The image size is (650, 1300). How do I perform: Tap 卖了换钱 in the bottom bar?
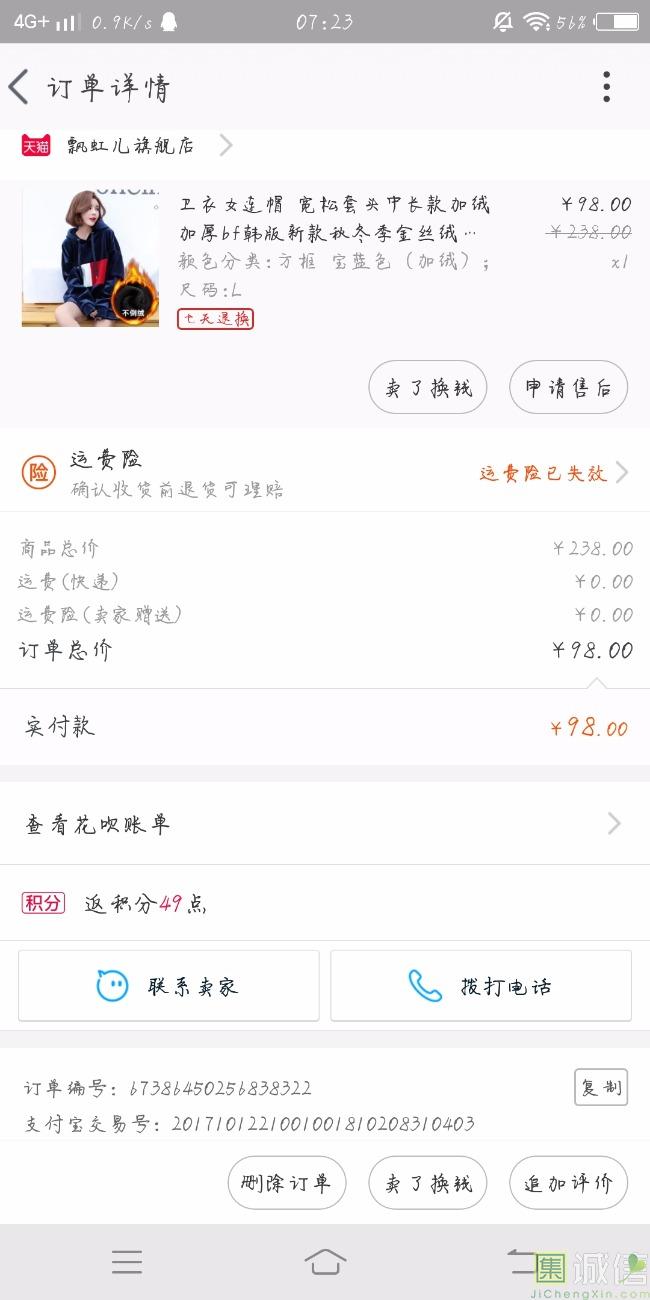[428, 1183]
